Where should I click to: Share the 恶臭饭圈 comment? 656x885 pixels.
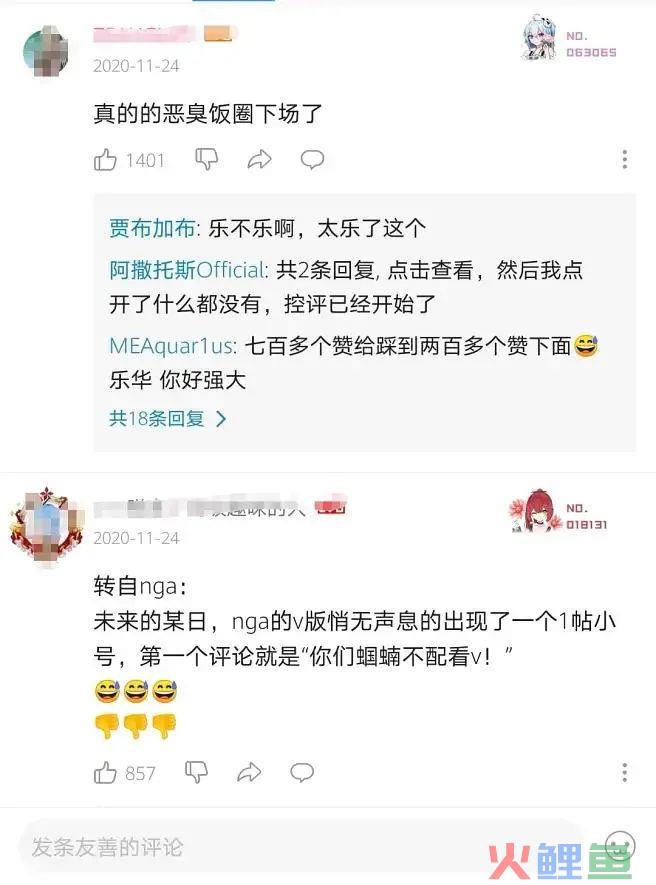260,159
